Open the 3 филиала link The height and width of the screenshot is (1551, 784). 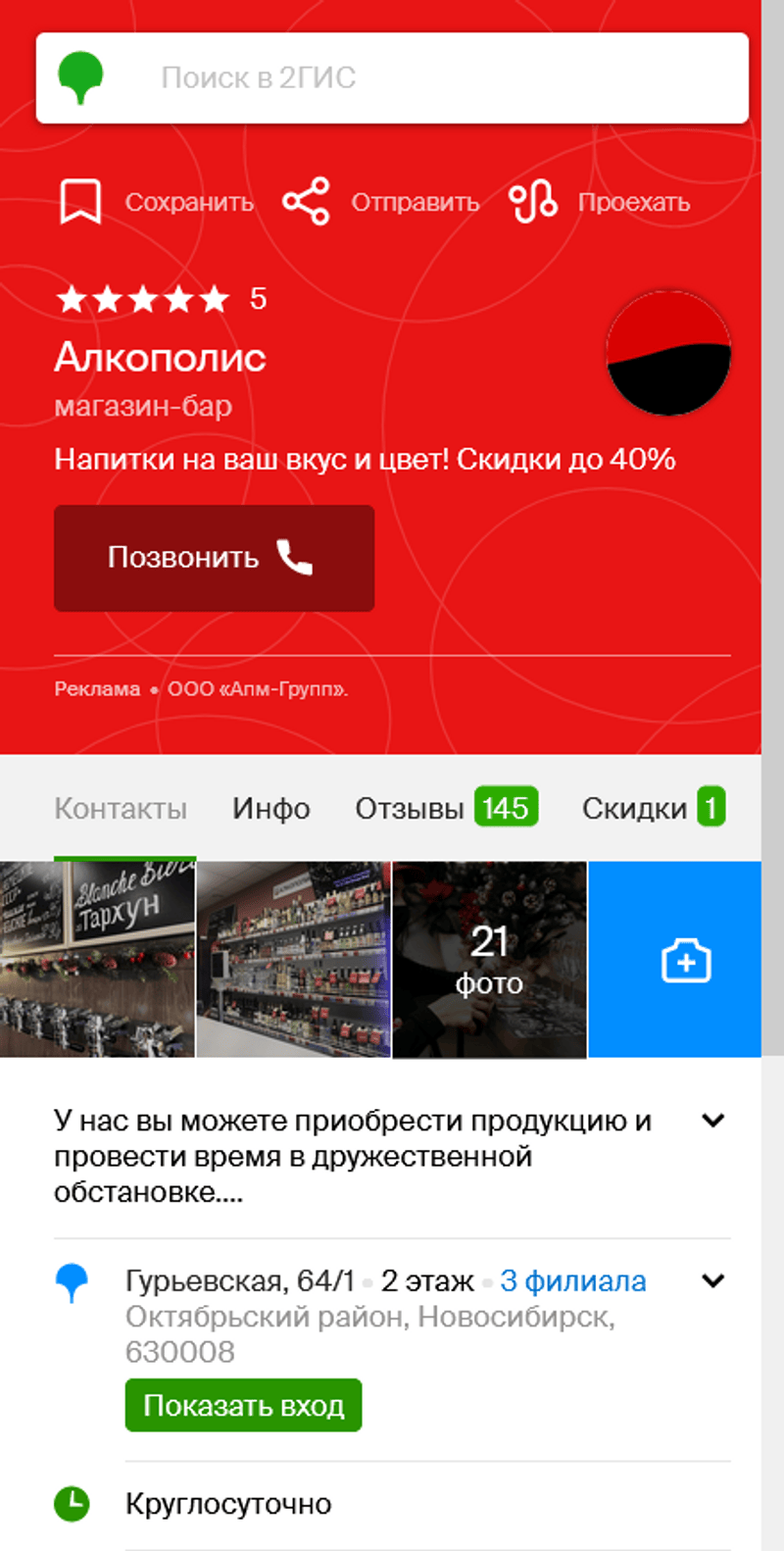coord(573,1281)
